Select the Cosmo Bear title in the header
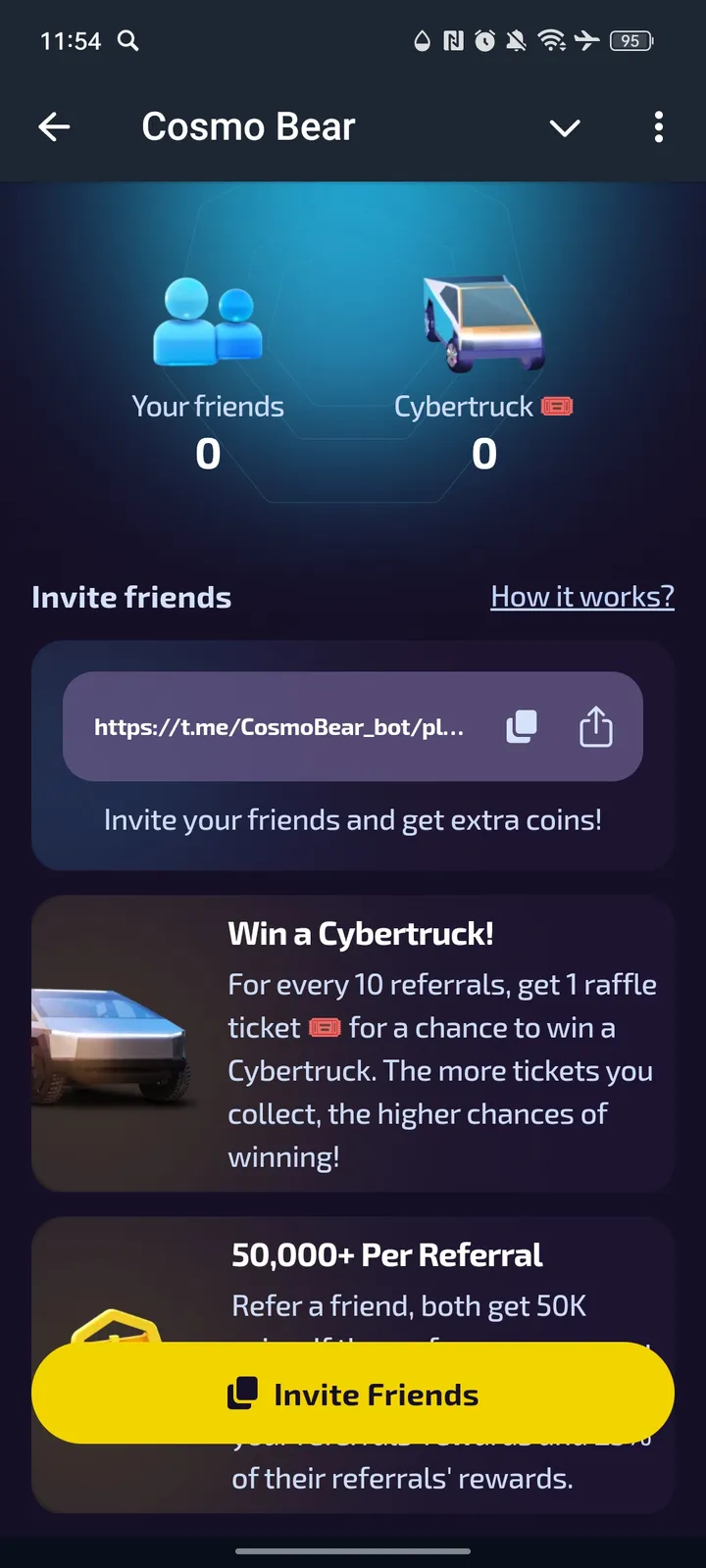Image resolution: width=706 pixels, height=1568 pixels. pyautogui.click(x=248, y=125)
